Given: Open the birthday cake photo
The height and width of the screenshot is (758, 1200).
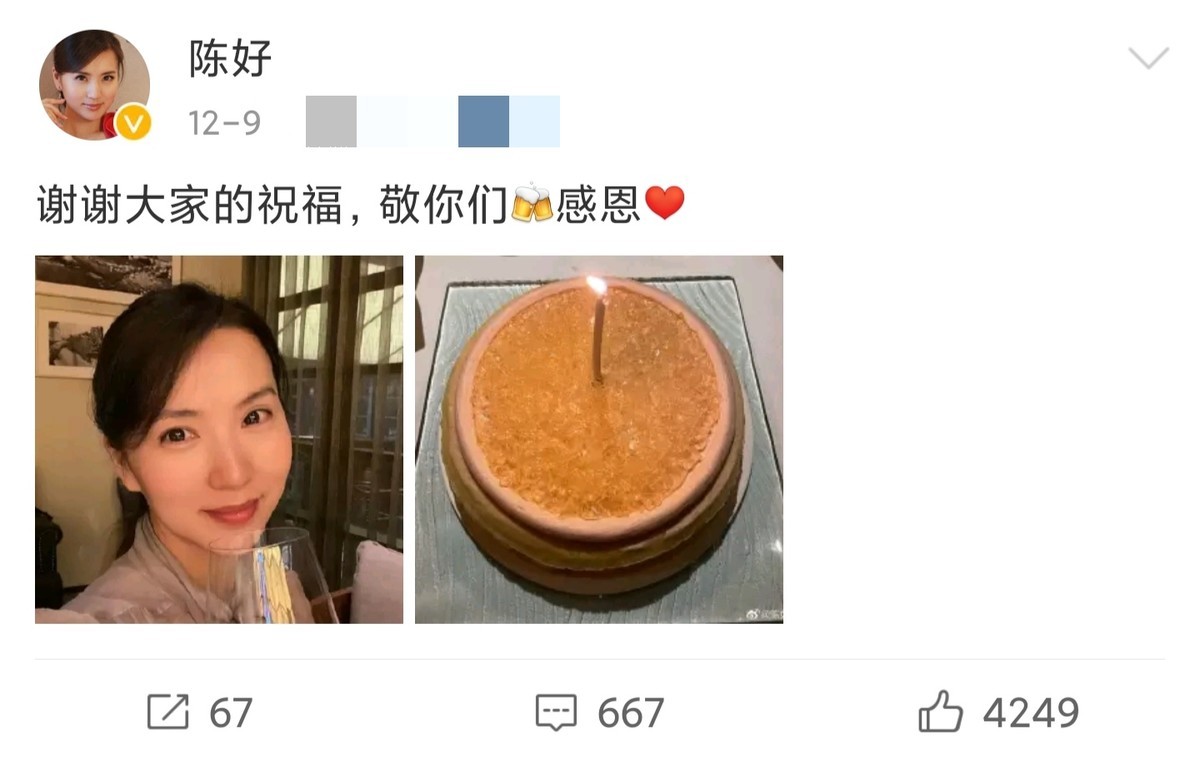Looking at the screenshot, I should tap(599, 439).
